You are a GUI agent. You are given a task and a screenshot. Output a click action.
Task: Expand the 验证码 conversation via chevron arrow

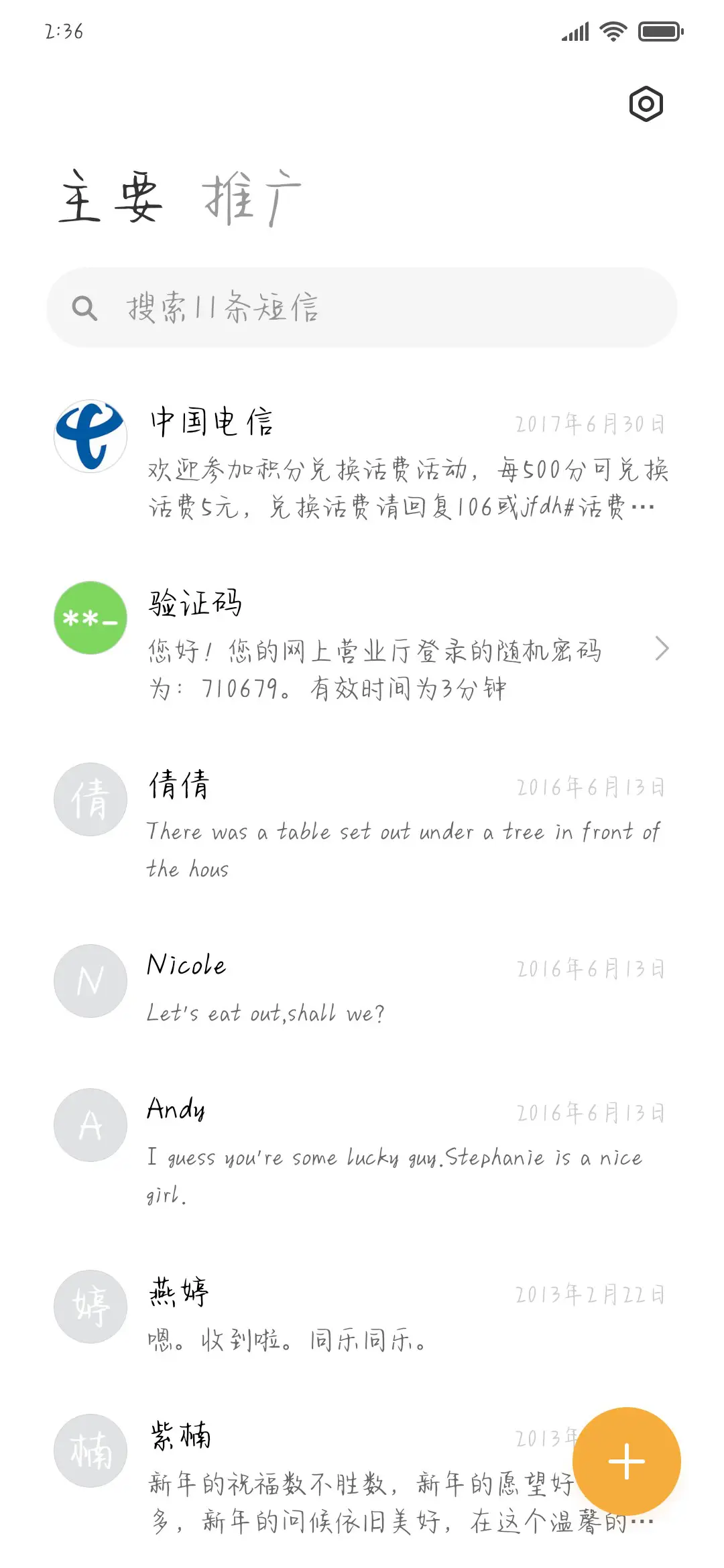click(x=663, y=649)
